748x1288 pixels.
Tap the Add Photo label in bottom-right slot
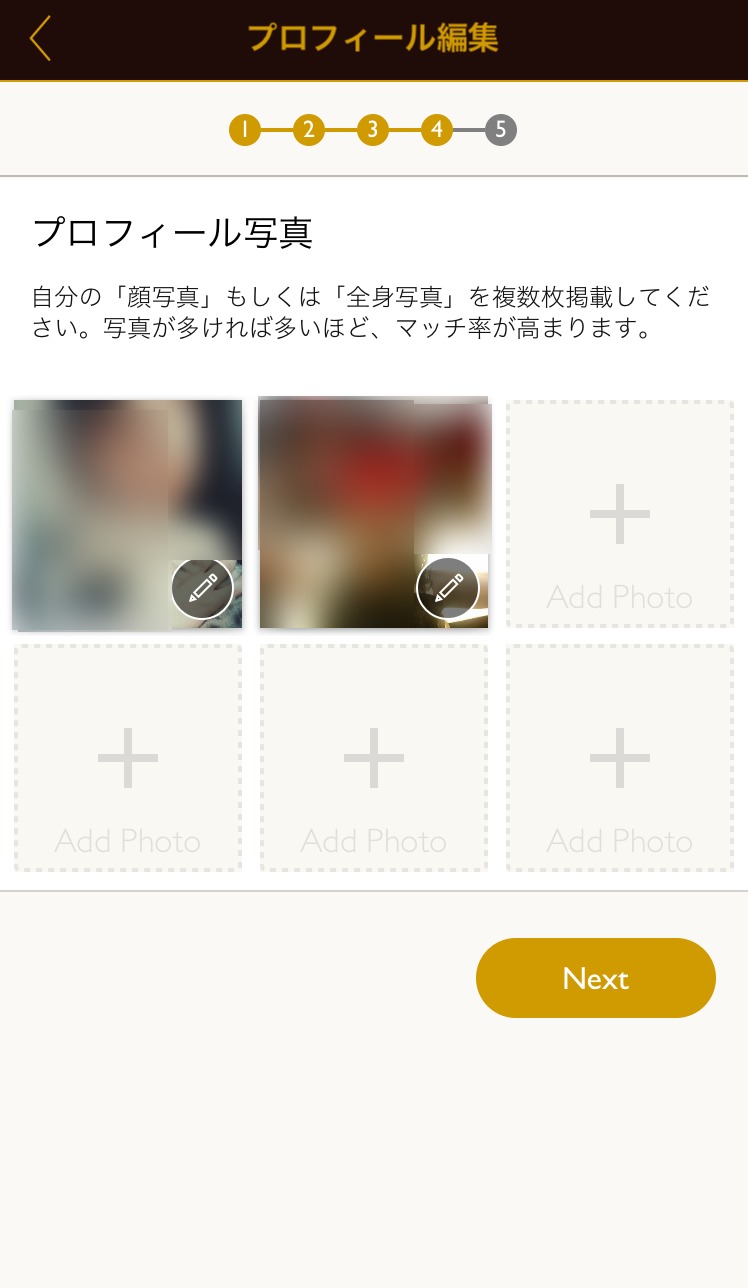pyautogui.click(x=619, y=841)
